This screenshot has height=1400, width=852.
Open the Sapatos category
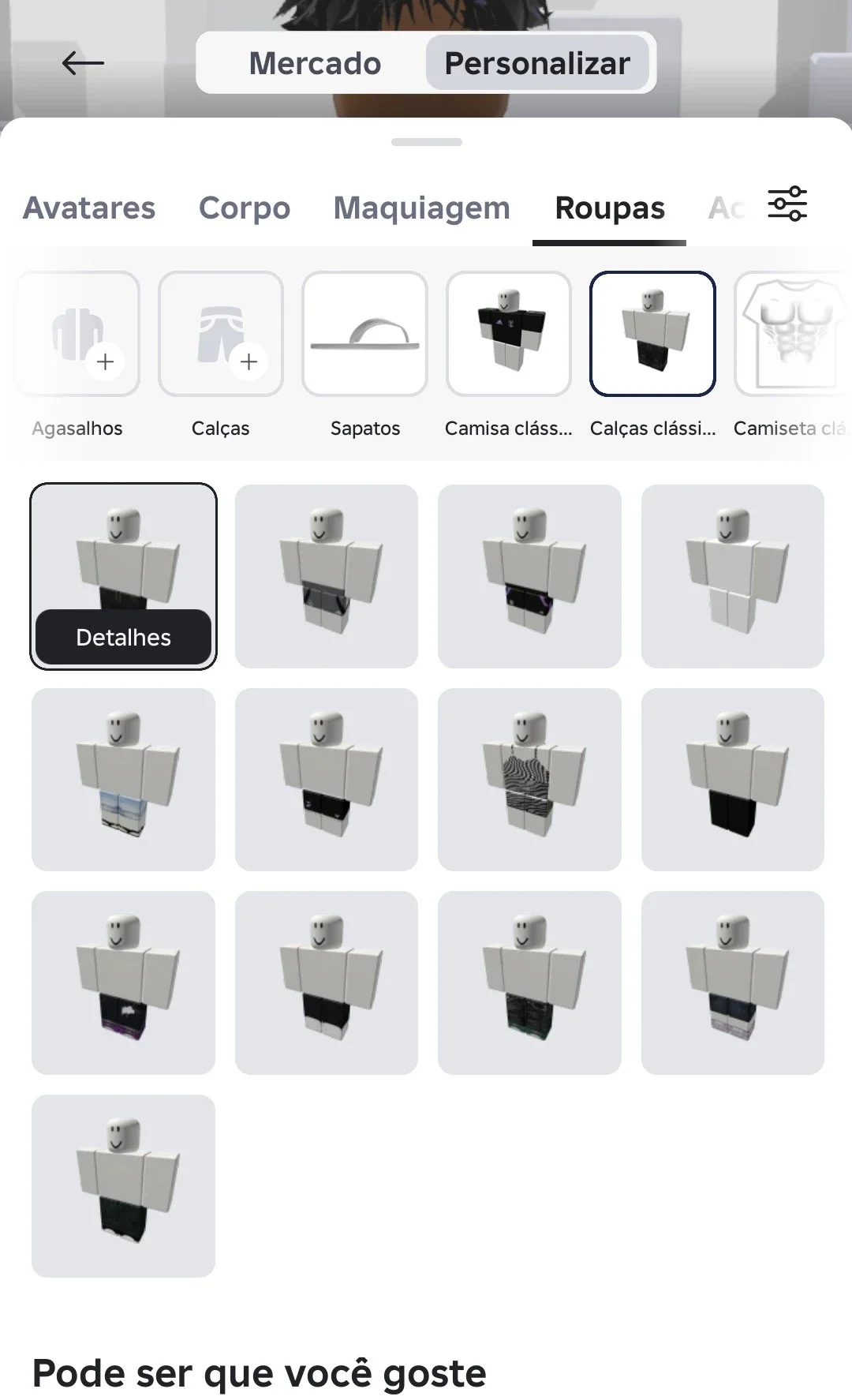(x=365, y=334)
